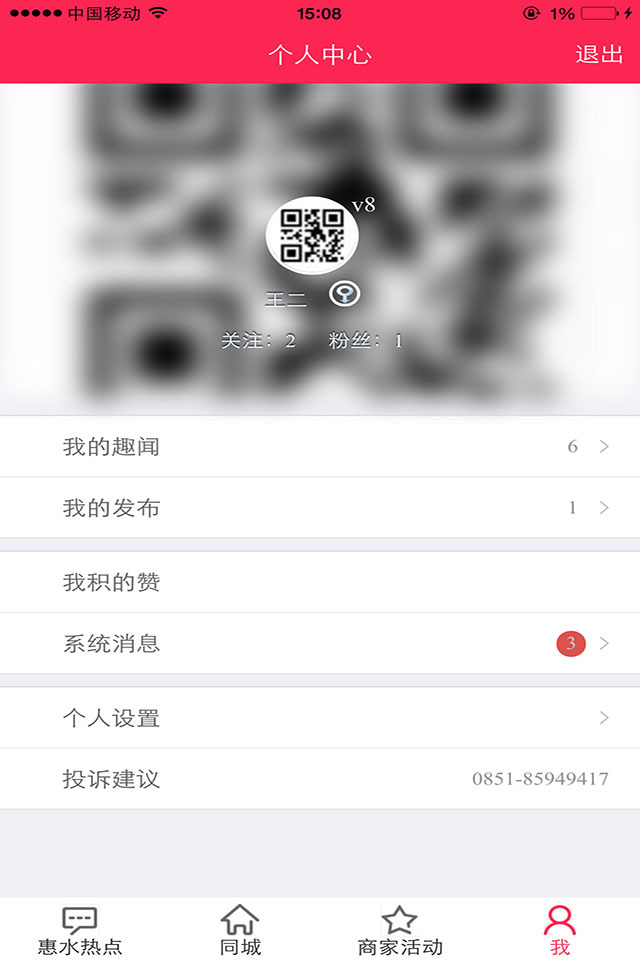This screenshot has height=960, width=640.
Task: View 我的发布 posts
Action: 320,508
